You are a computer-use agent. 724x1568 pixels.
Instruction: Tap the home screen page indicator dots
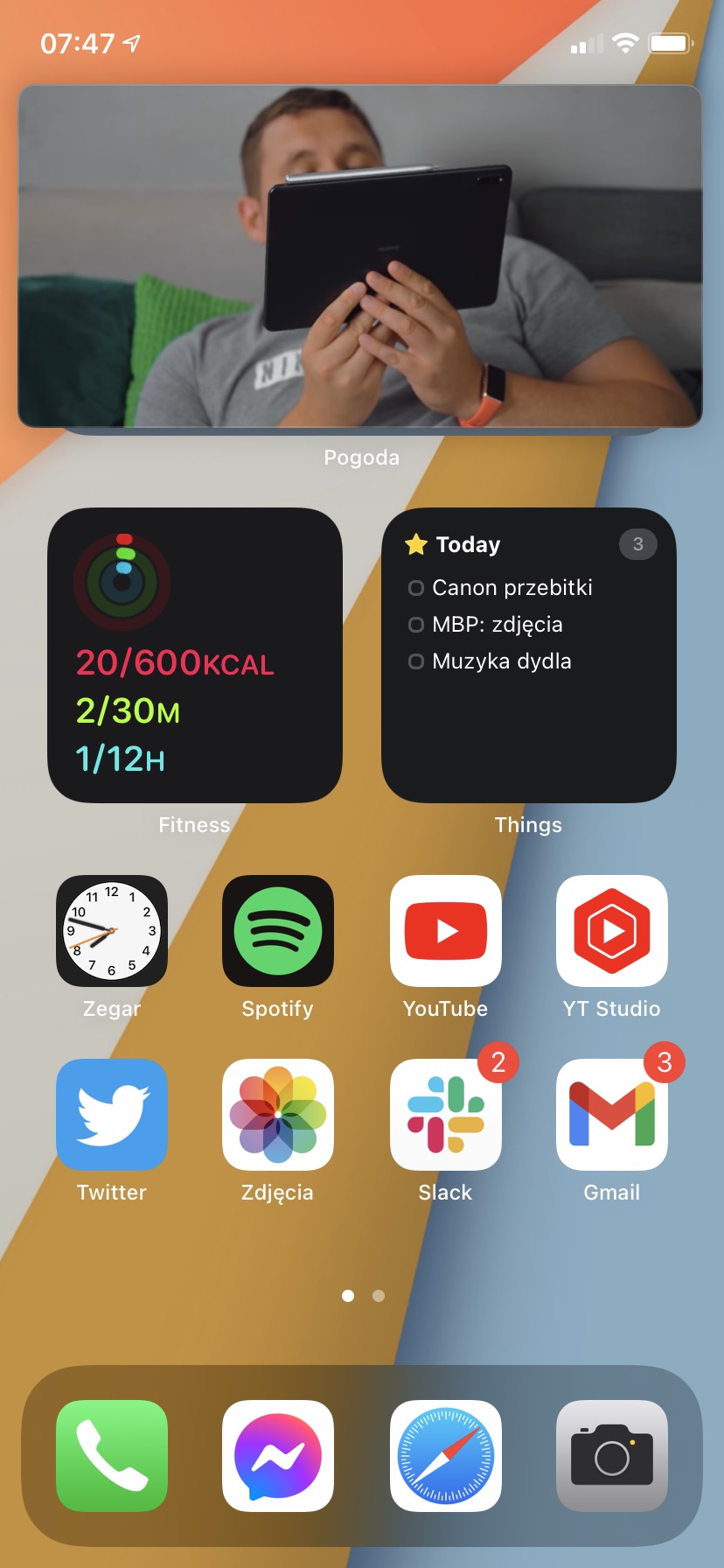(363, 1296)
